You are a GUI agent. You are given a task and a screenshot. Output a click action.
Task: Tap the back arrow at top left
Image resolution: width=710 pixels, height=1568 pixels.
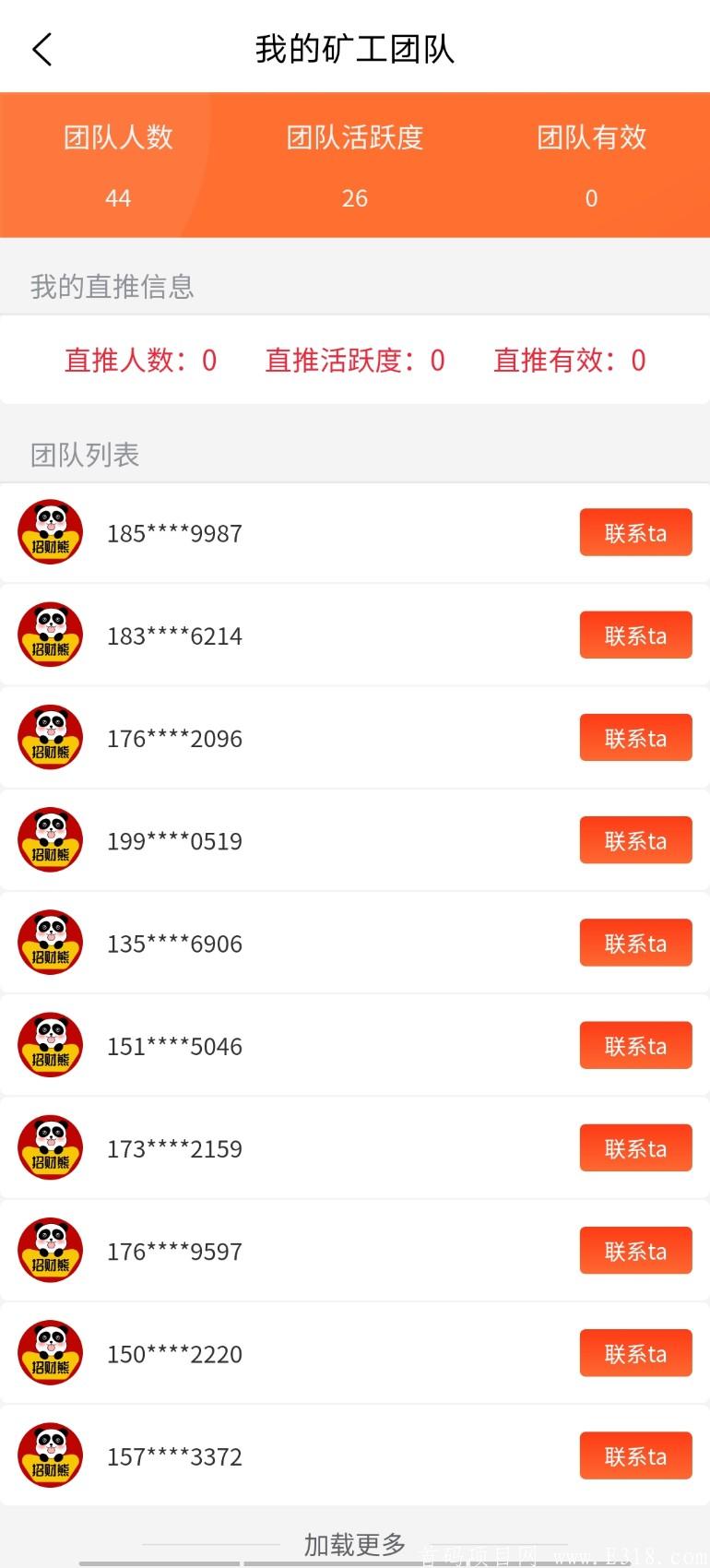[x=41, y=50]
